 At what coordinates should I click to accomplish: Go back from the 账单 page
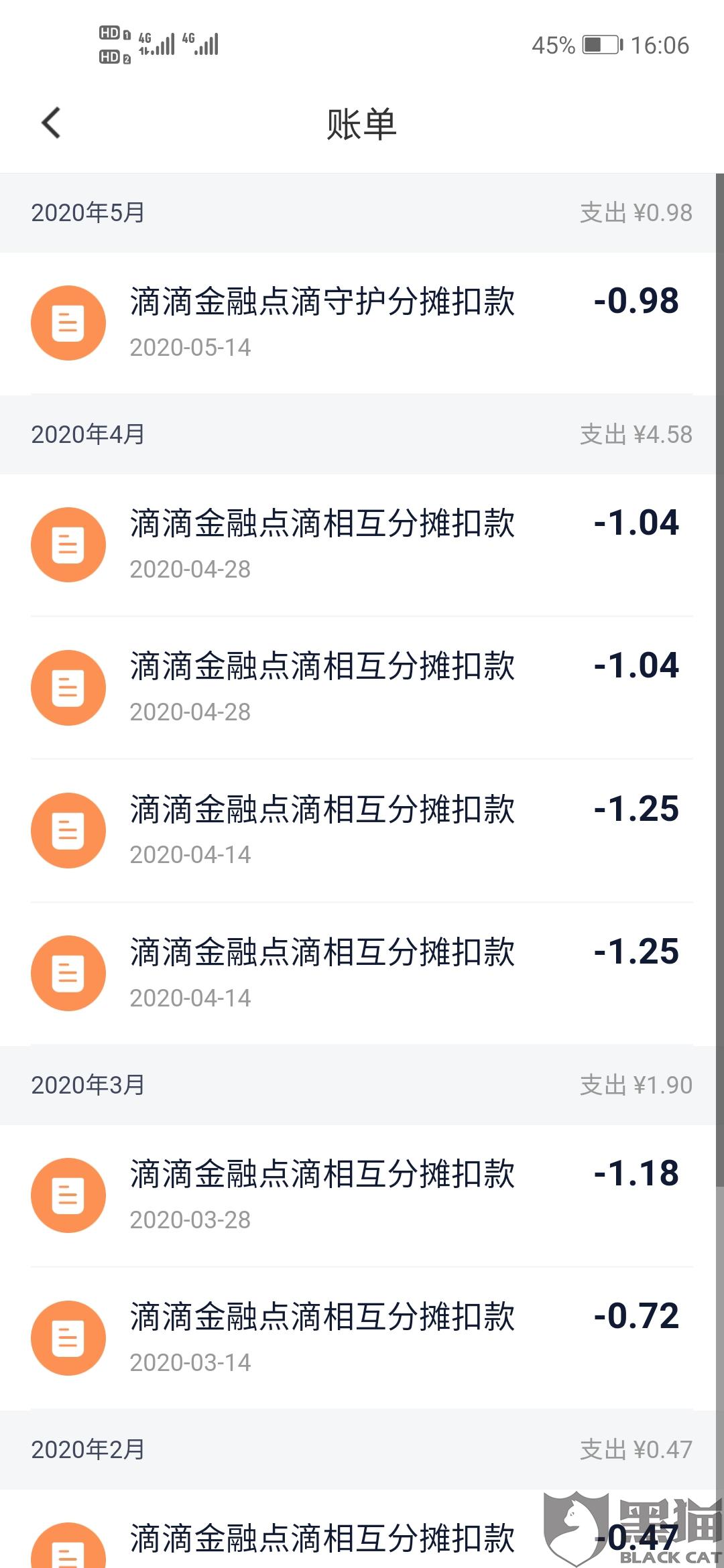[x=51, y=123]
